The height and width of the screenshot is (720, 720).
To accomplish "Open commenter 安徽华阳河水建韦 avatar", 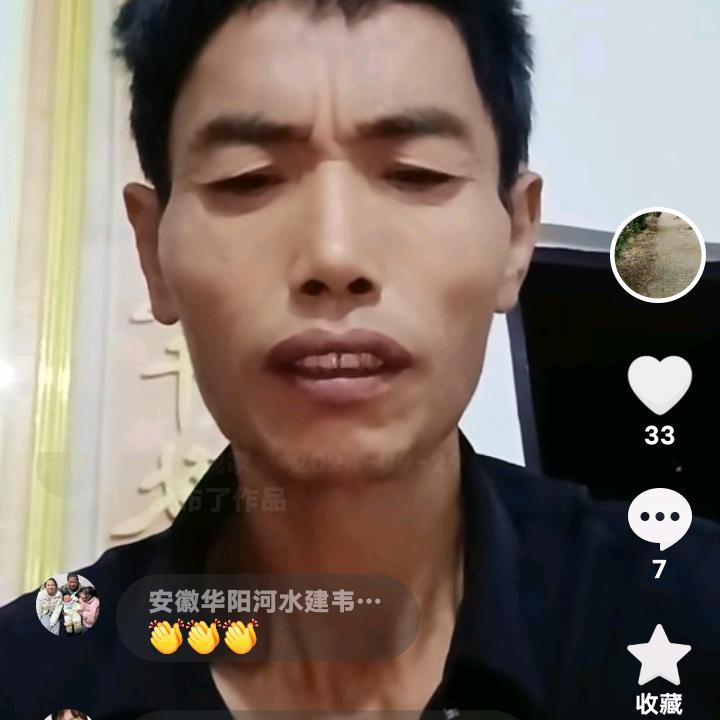I will coord(68,604).
